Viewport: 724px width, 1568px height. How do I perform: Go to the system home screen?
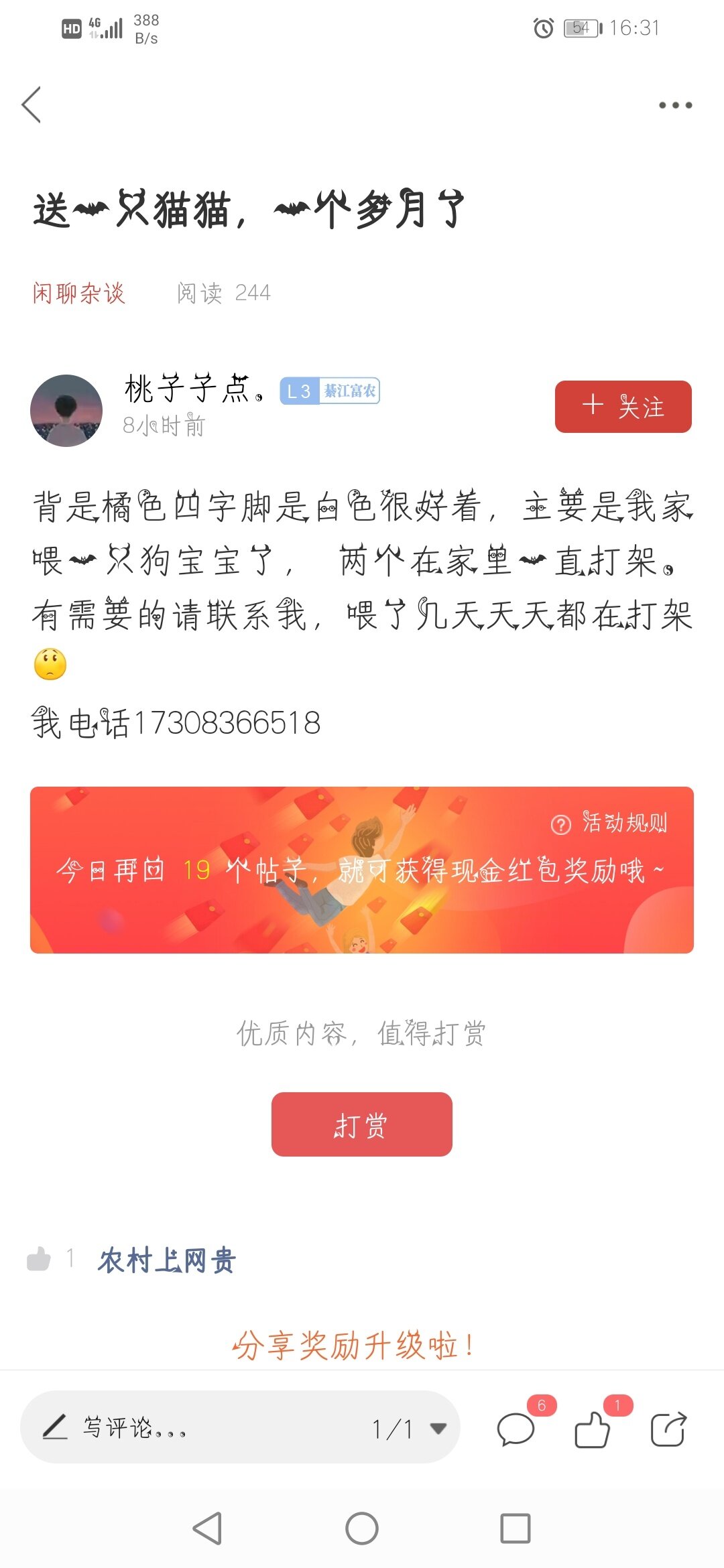click(x=362, y=1528)
